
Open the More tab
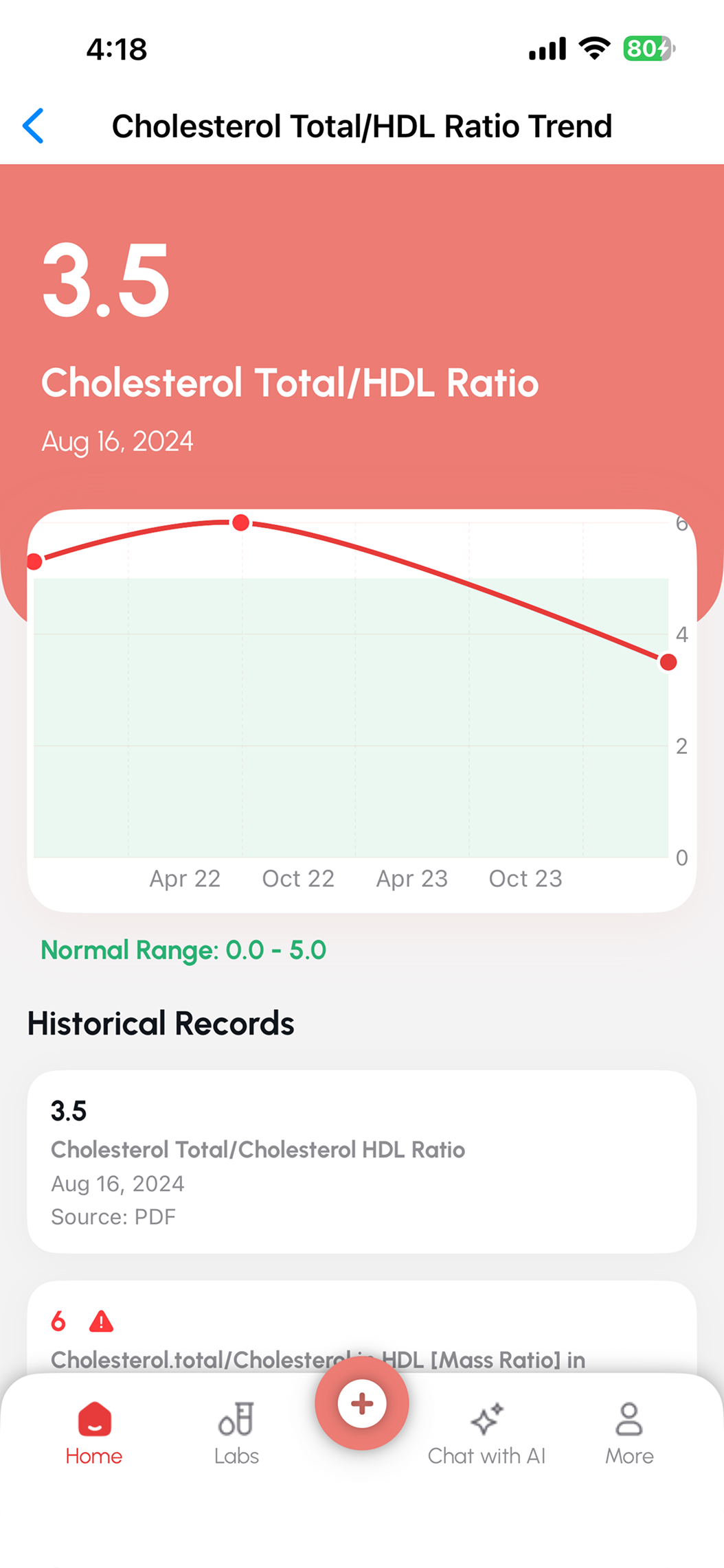[629, 1433]
